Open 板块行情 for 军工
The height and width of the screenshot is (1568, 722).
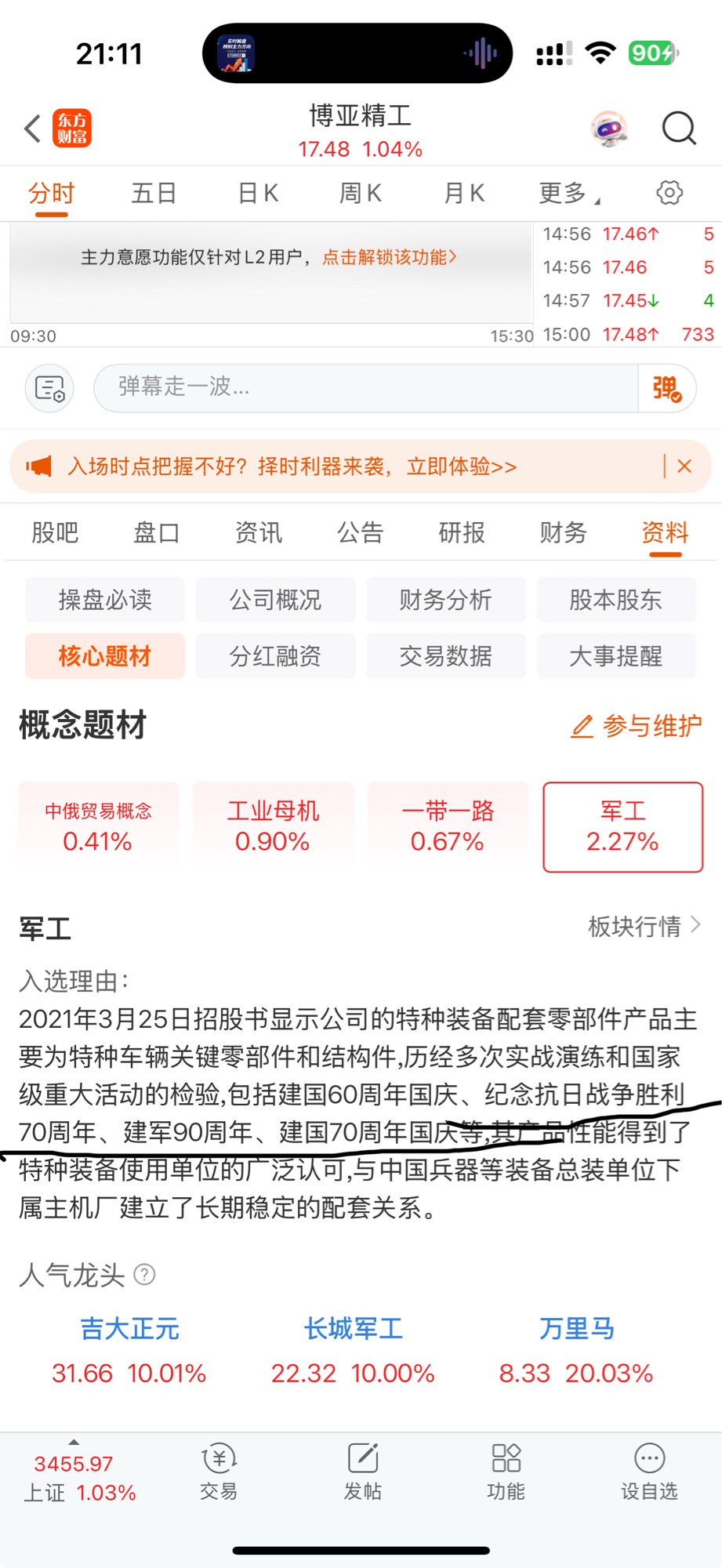coord(644,927)
